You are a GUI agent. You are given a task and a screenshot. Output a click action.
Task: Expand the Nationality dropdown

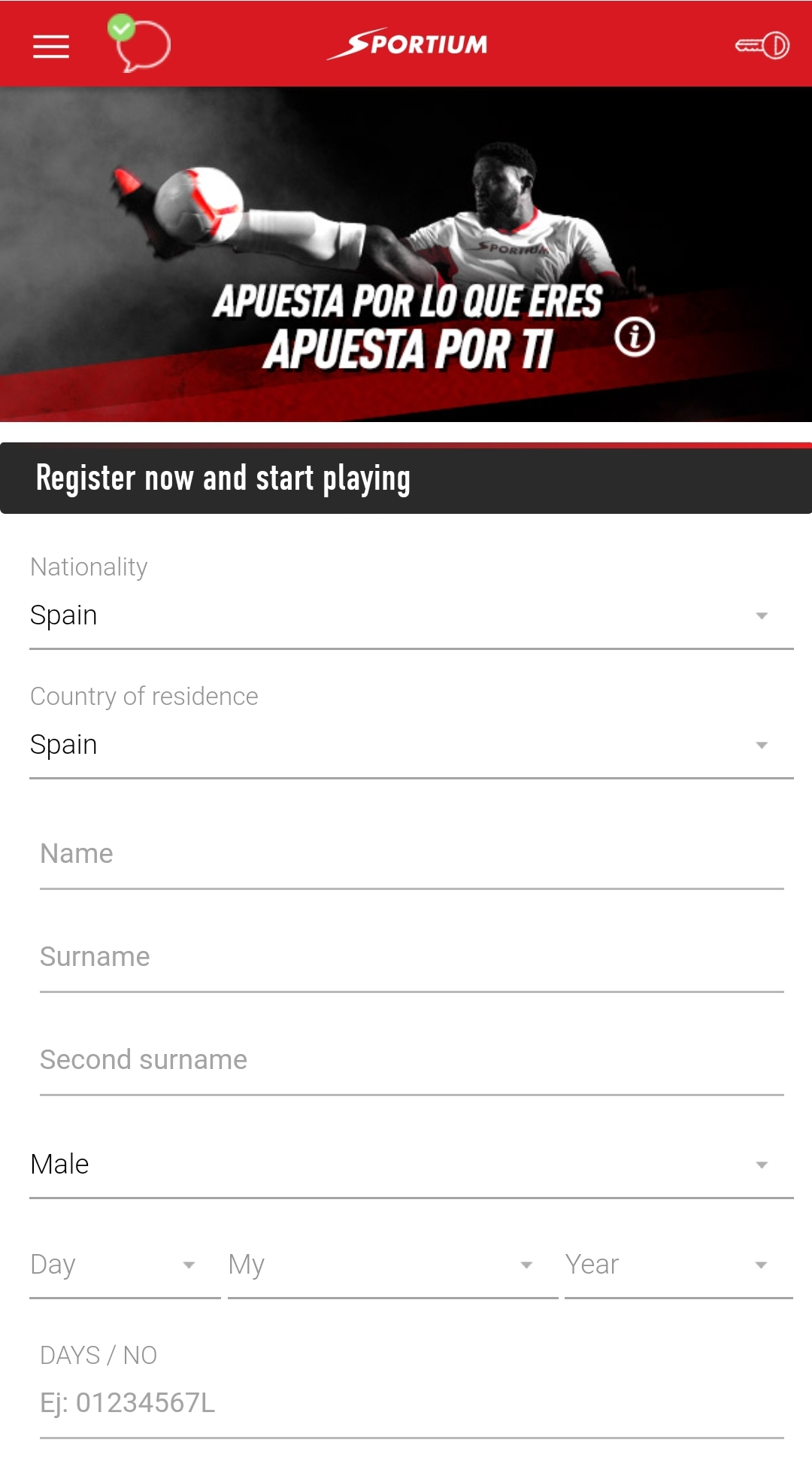pyautogui.click(x=411, y=615)
